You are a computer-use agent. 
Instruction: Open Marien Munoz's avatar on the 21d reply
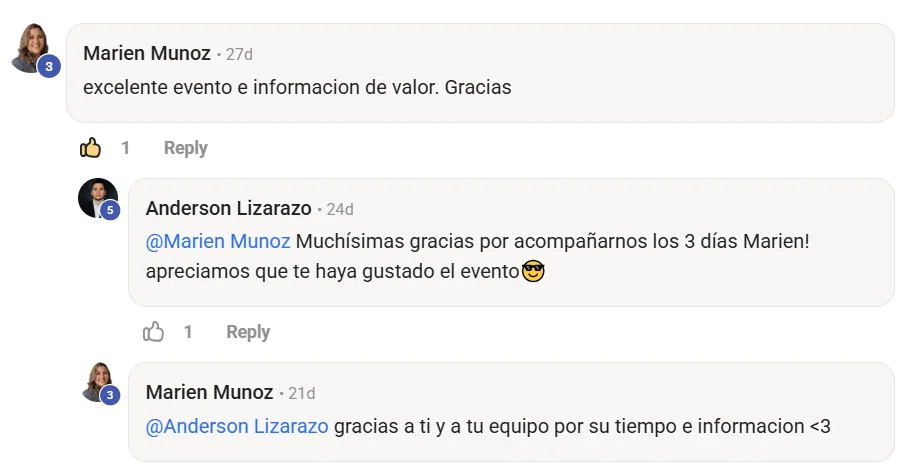99,381
